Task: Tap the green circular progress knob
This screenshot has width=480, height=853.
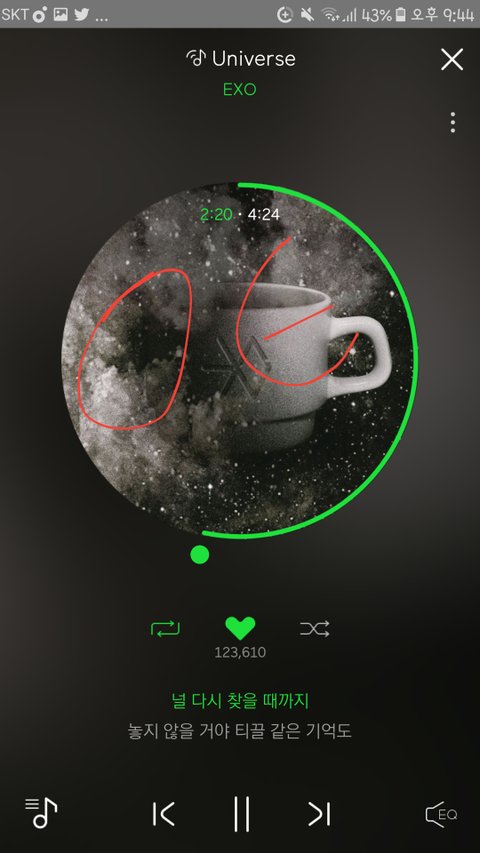Action: [200, 555]
